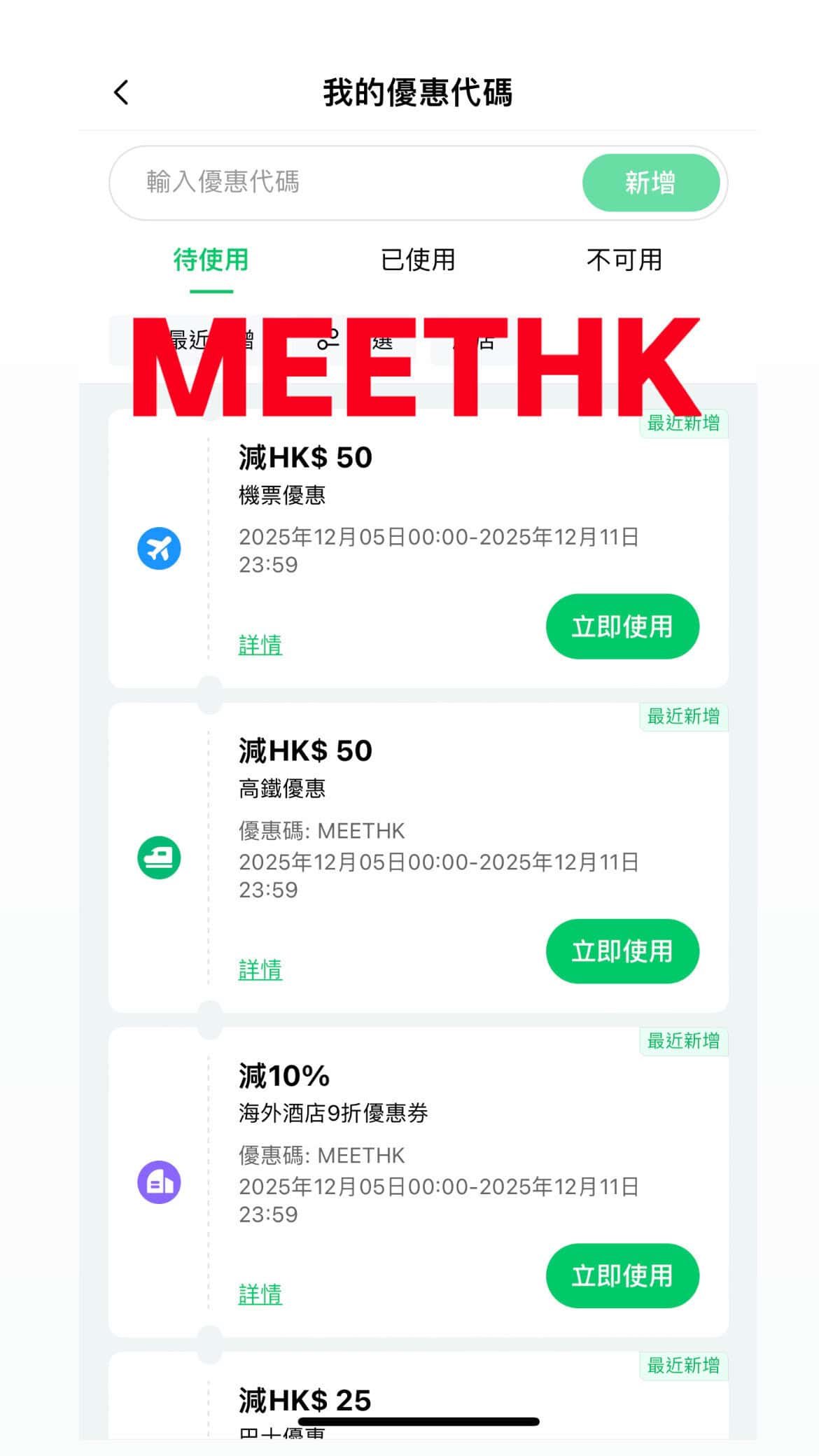819x1456 pixels.
Task: Go back using the top-left arrow
Action: point(121,92)
